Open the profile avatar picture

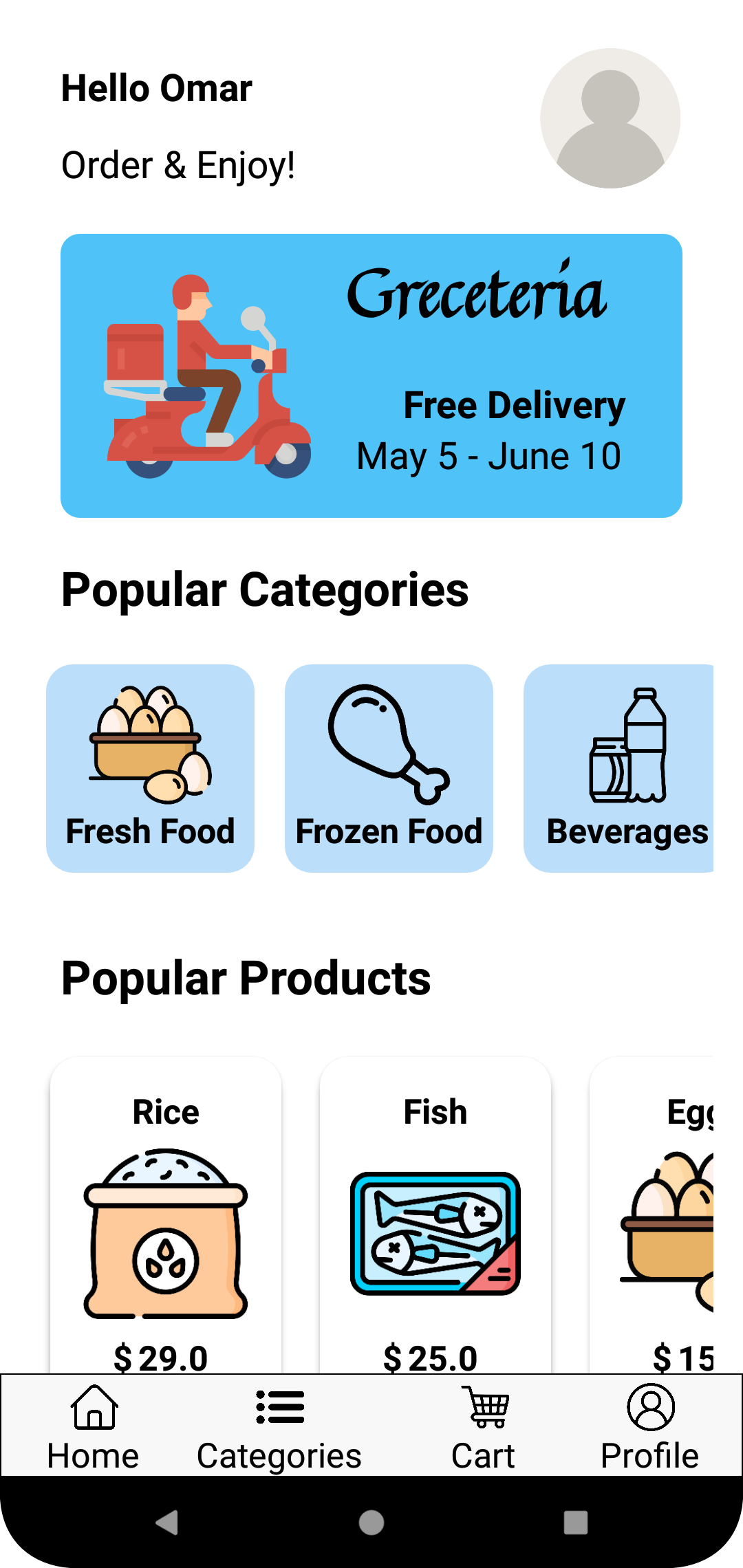610,118
